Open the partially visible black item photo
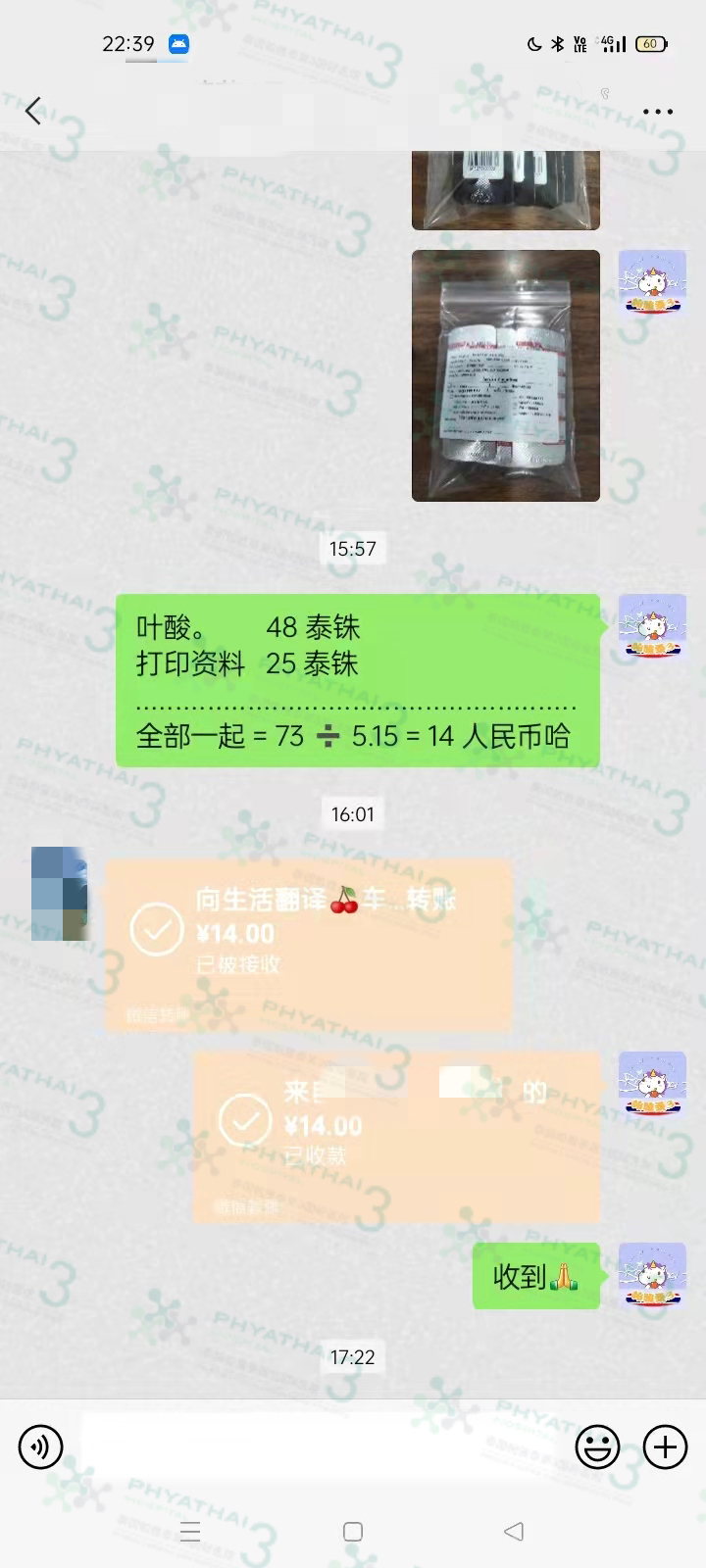The width and height of the screenshot is (706, 1568). pos(505,189)
